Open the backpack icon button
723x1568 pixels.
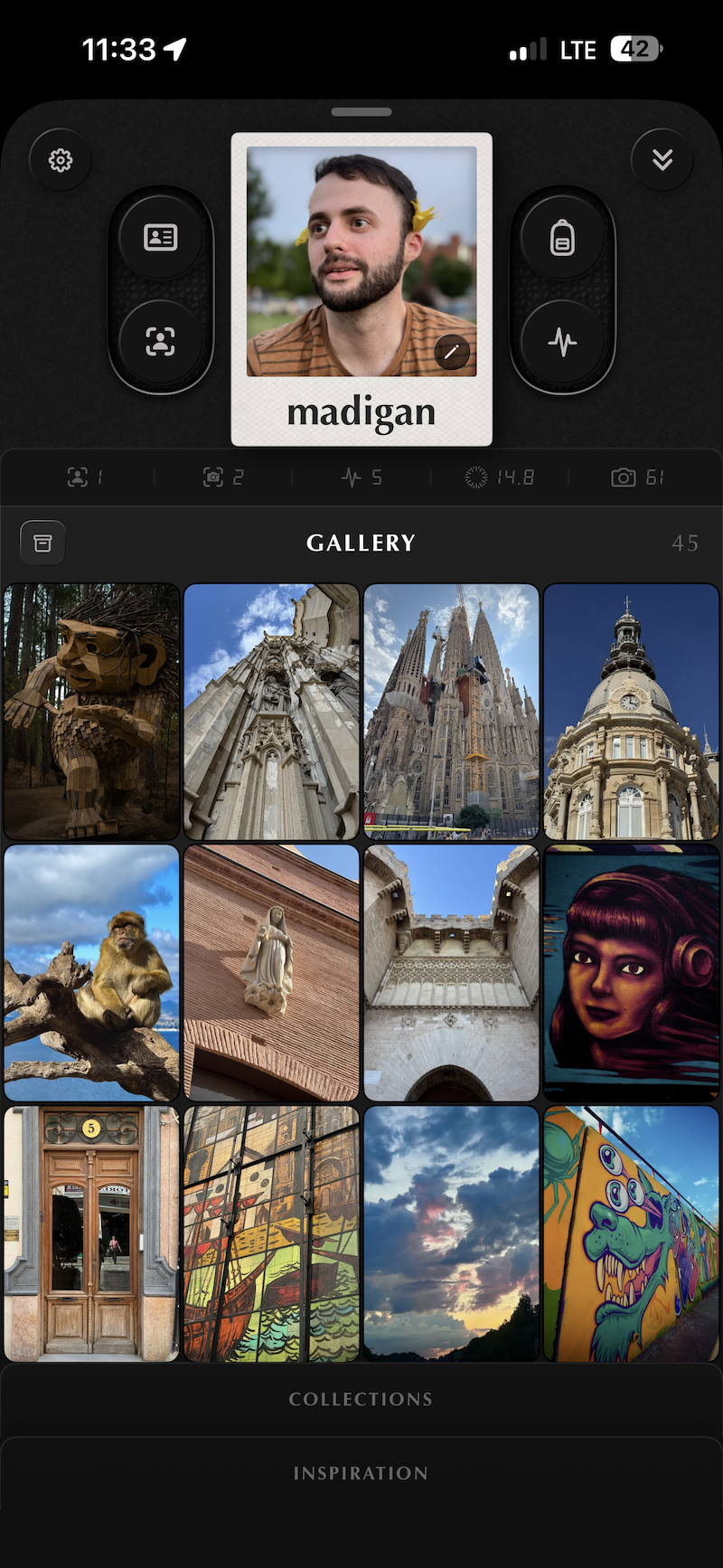pos(562,238)
